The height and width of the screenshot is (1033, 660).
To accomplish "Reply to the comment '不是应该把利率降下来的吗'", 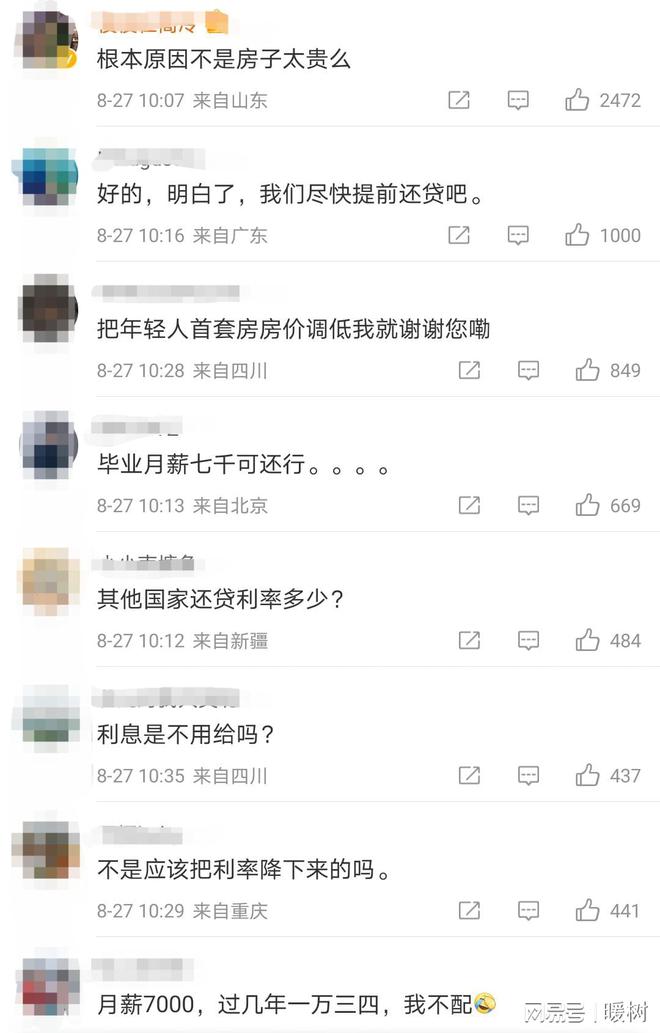I will pos(528,910).
